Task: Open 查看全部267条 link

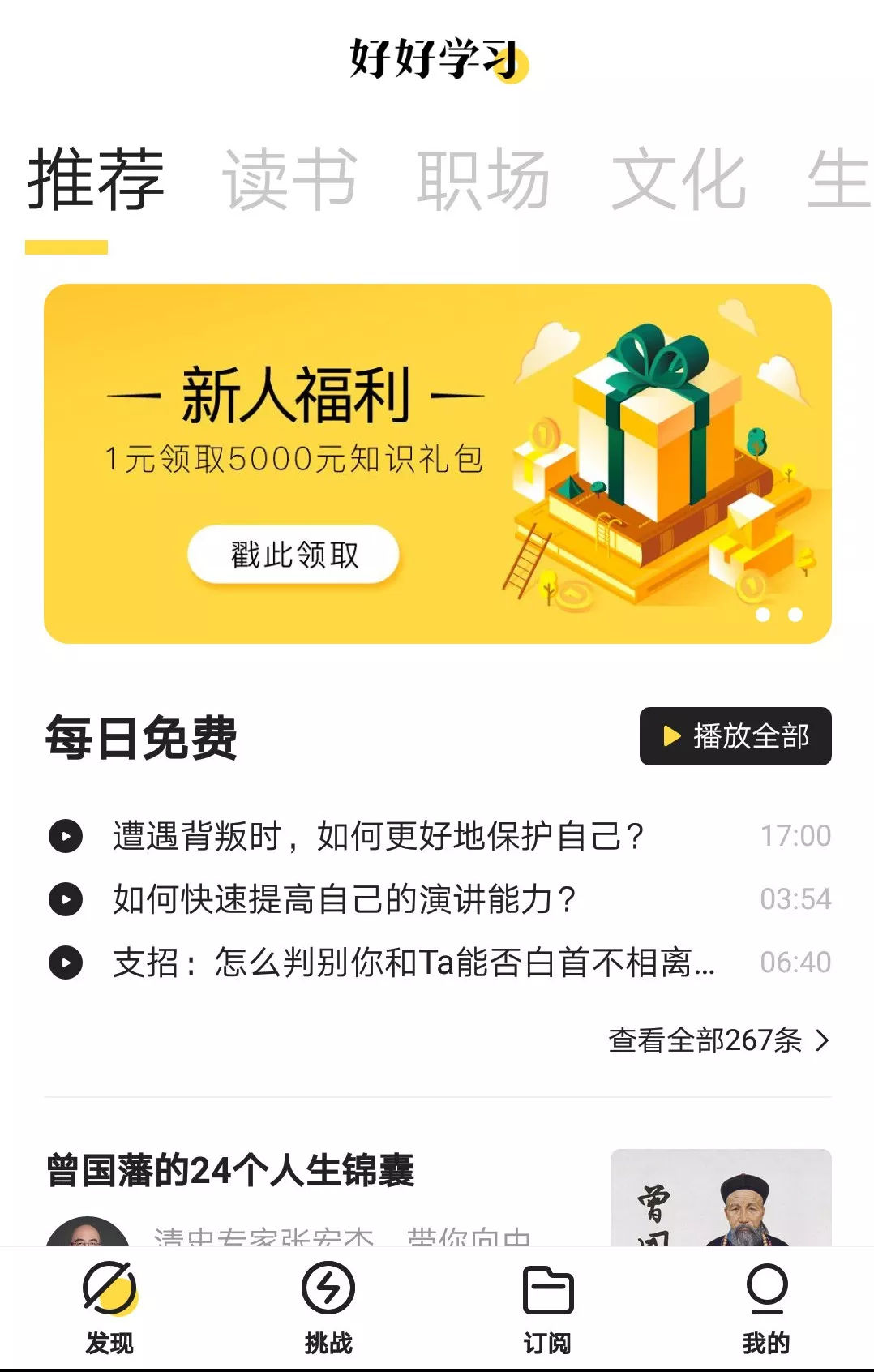Action: coord(718,1040)
